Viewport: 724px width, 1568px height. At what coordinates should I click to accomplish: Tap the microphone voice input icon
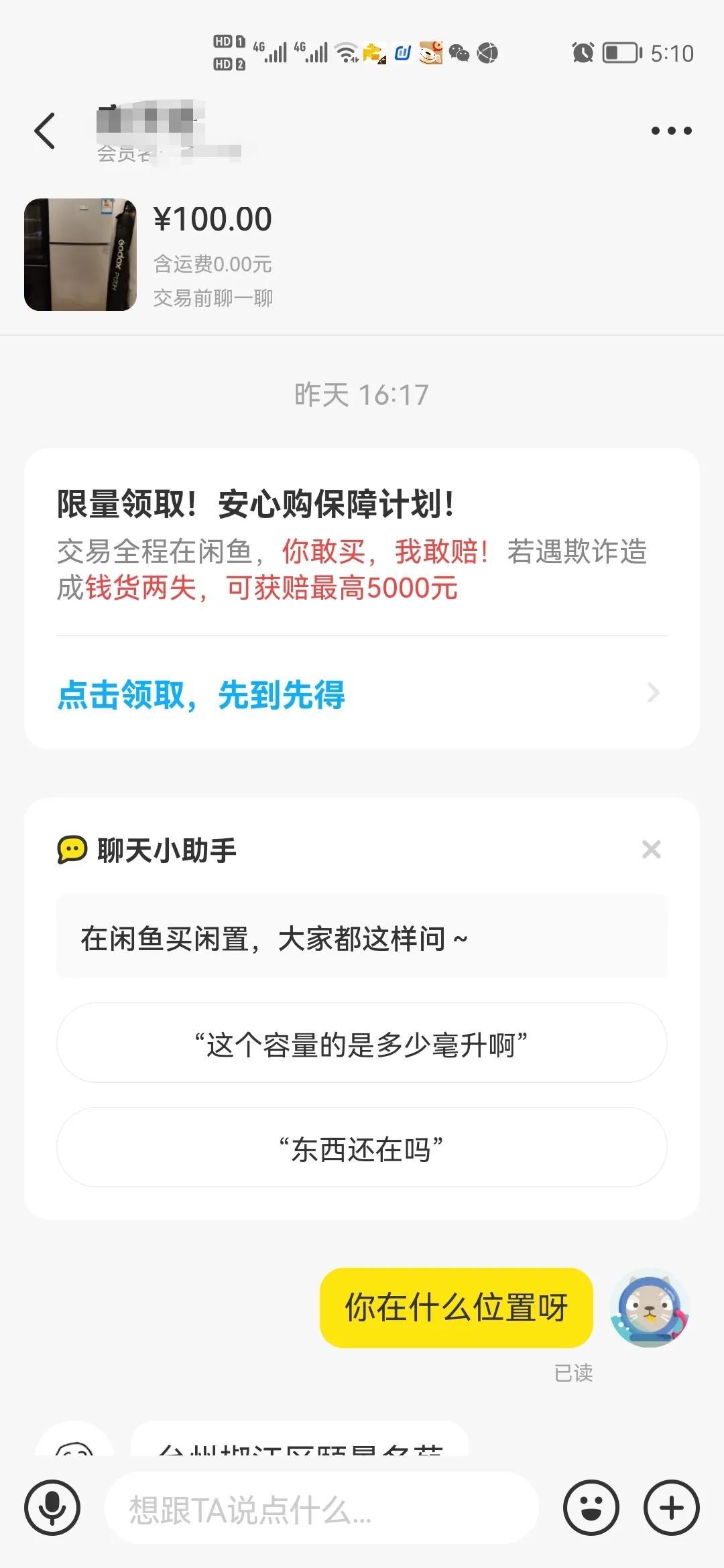pos(52,1507)
